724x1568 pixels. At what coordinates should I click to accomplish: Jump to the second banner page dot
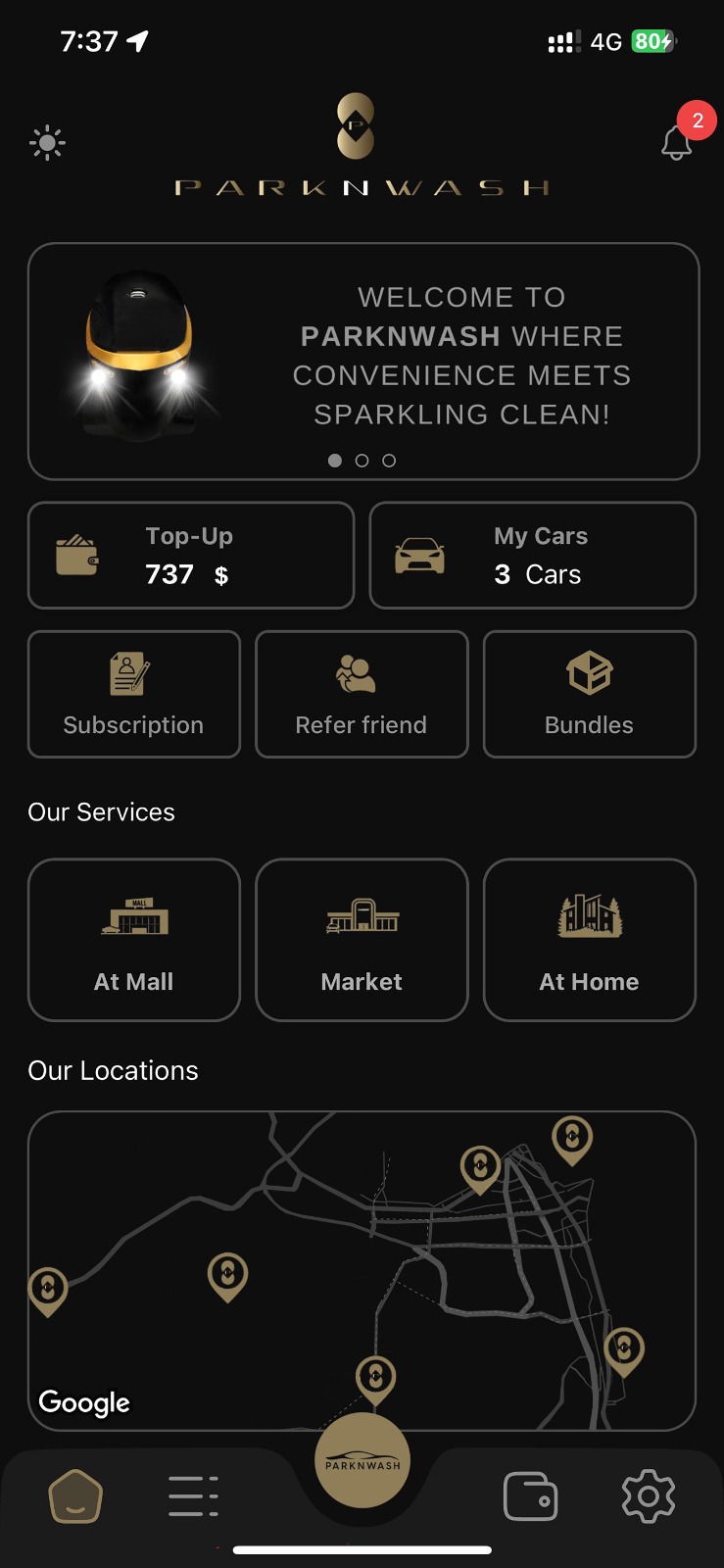[x=362, y=461]
